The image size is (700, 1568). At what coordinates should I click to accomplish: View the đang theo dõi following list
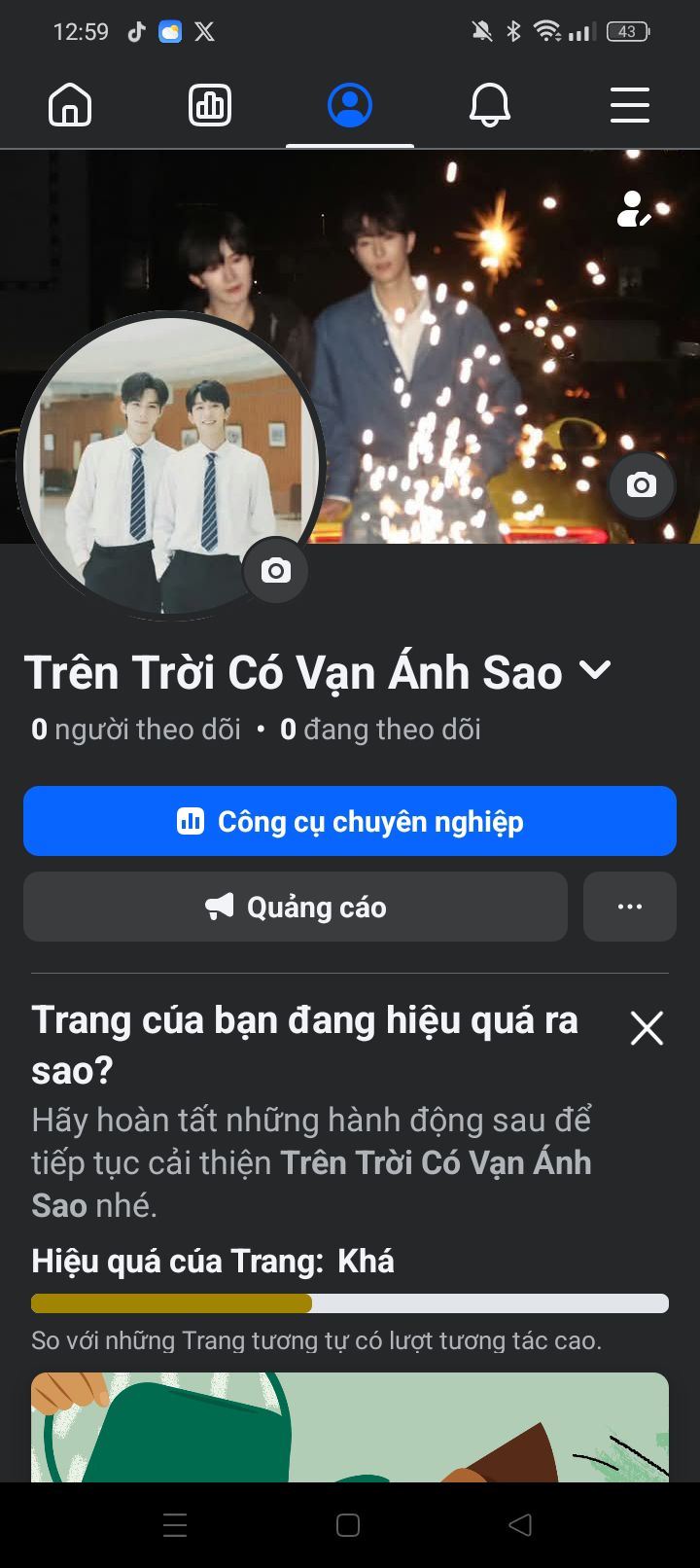click(x=381, y=730)
